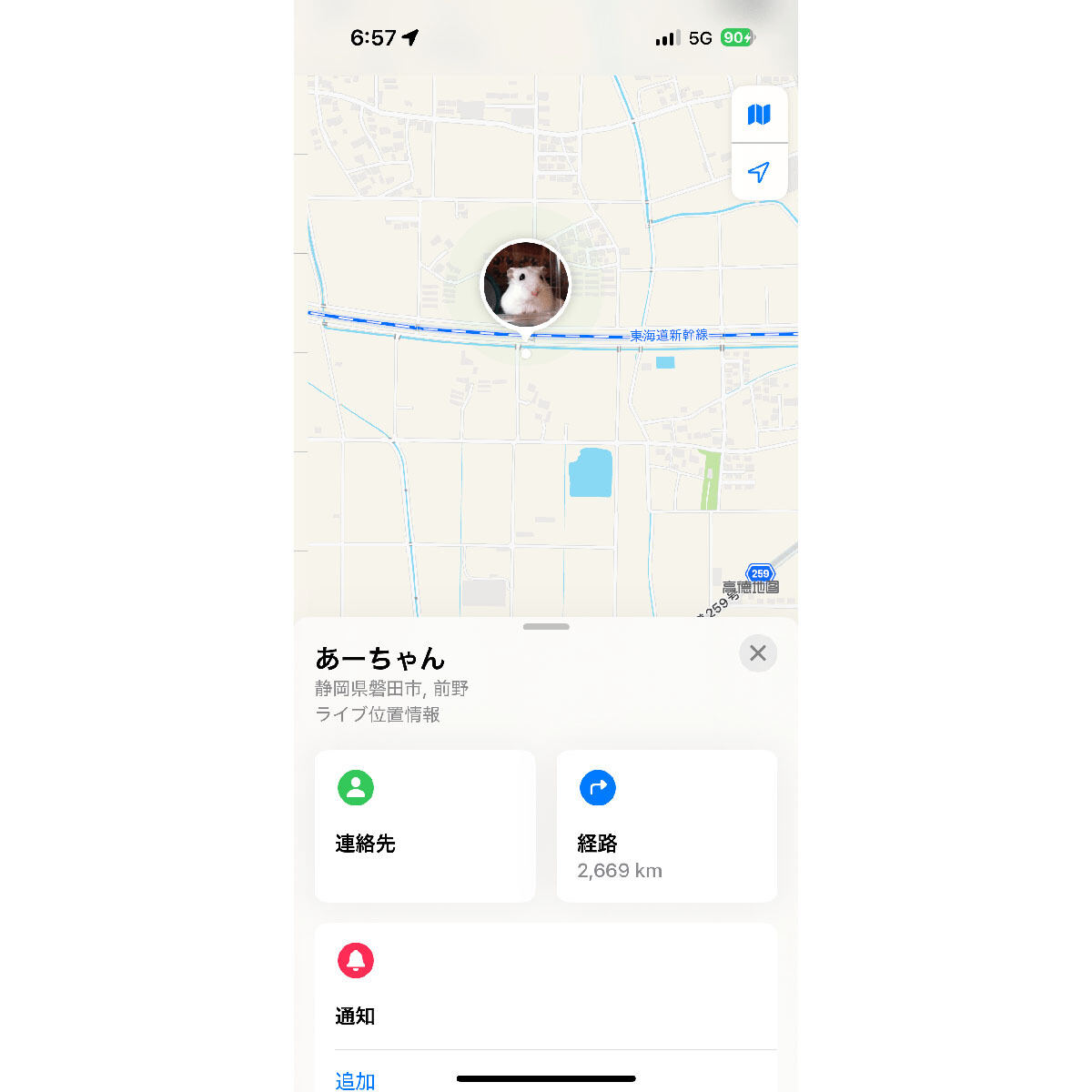Open the 連絡先 contact card

425,825
